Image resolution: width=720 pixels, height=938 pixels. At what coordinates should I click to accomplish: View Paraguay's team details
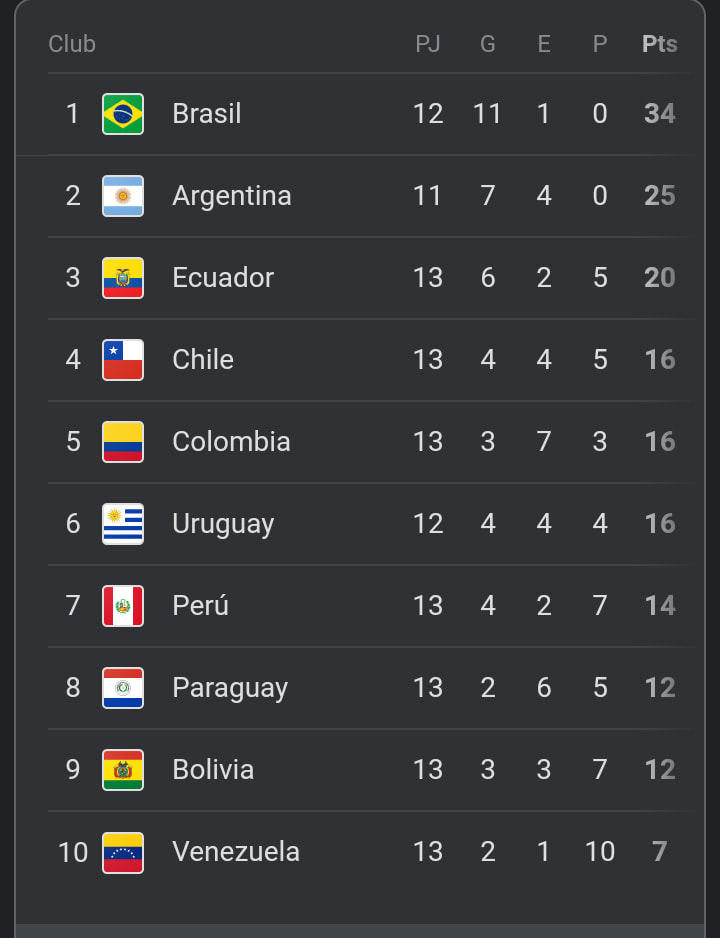point(230,688)
